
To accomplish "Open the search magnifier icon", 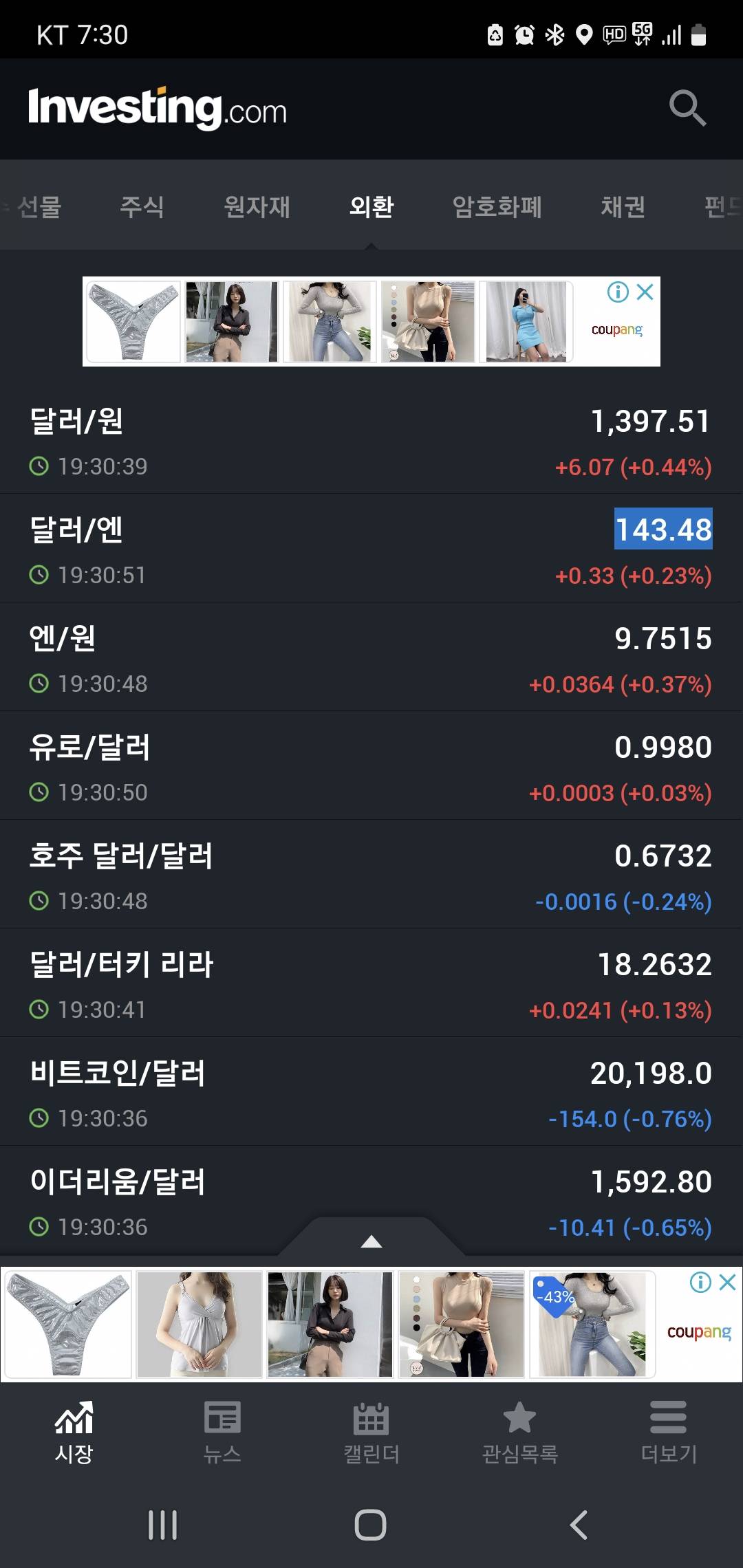I will [687, 108].
